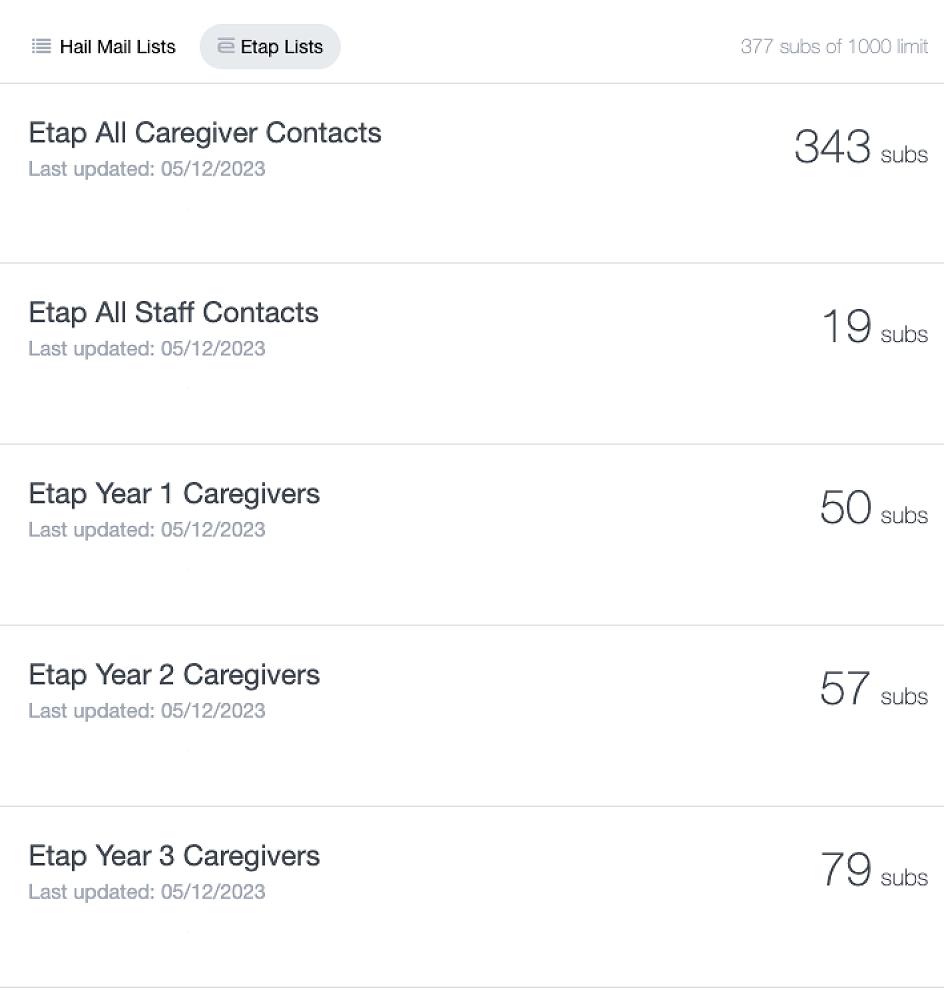Click the list icon beside Hail Mail Lists
The width and height of the screenshot is (944, 1000).
40,46
